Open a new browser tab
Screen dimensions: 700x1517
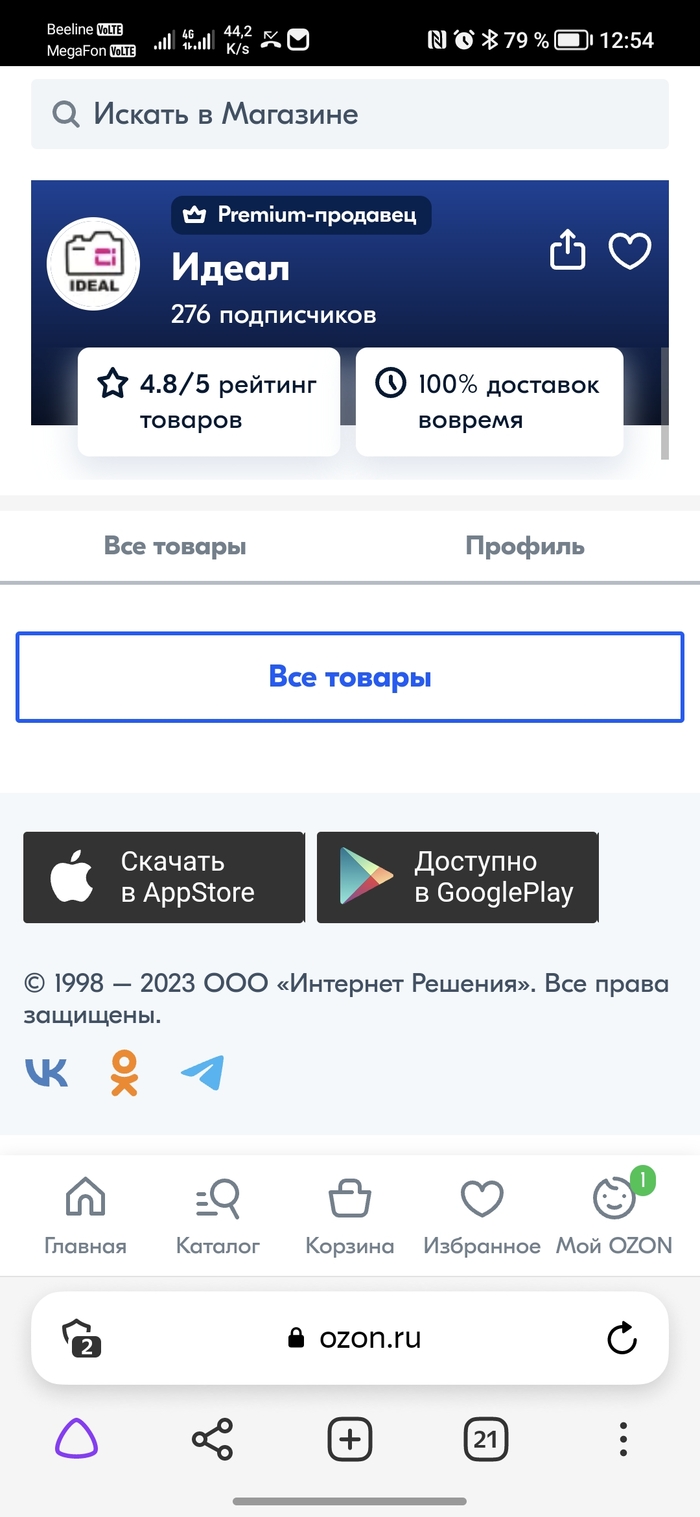click(350, 1440)
